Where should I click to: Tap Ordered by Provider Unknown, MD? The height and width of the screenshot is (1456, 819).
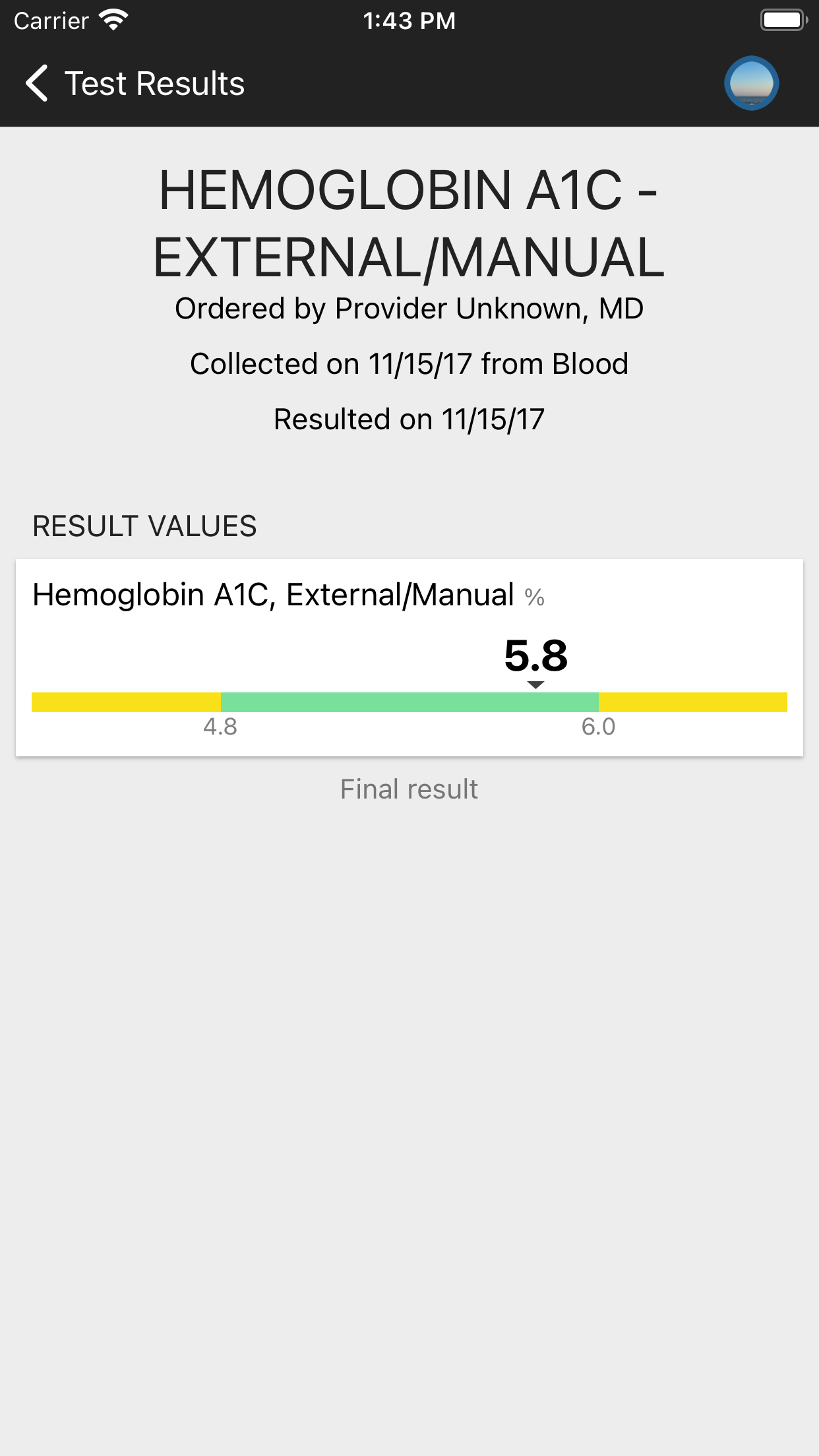[409, 307]
